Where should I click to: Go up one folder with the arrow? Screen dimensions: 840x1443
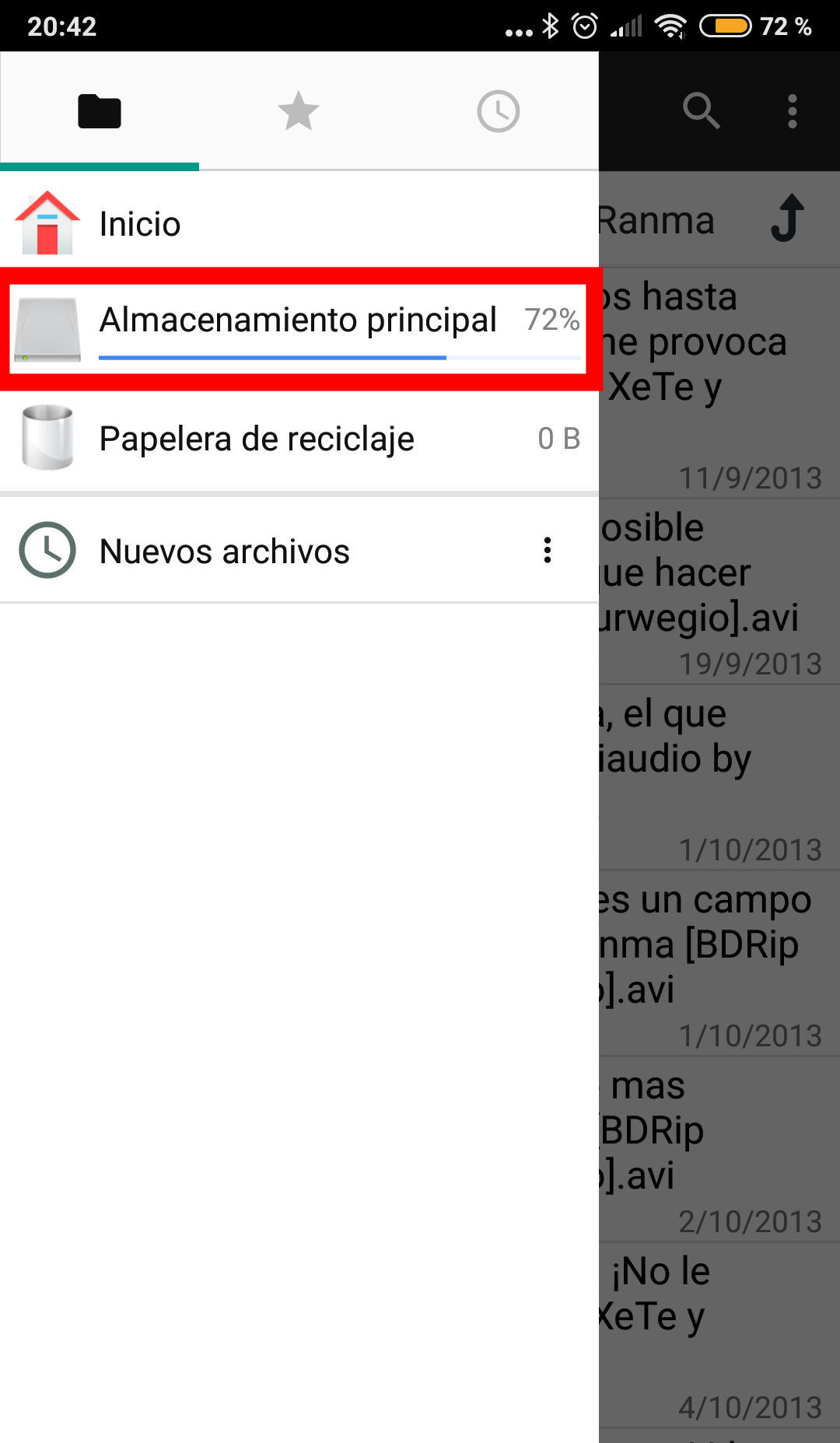(x=788, y=219)
